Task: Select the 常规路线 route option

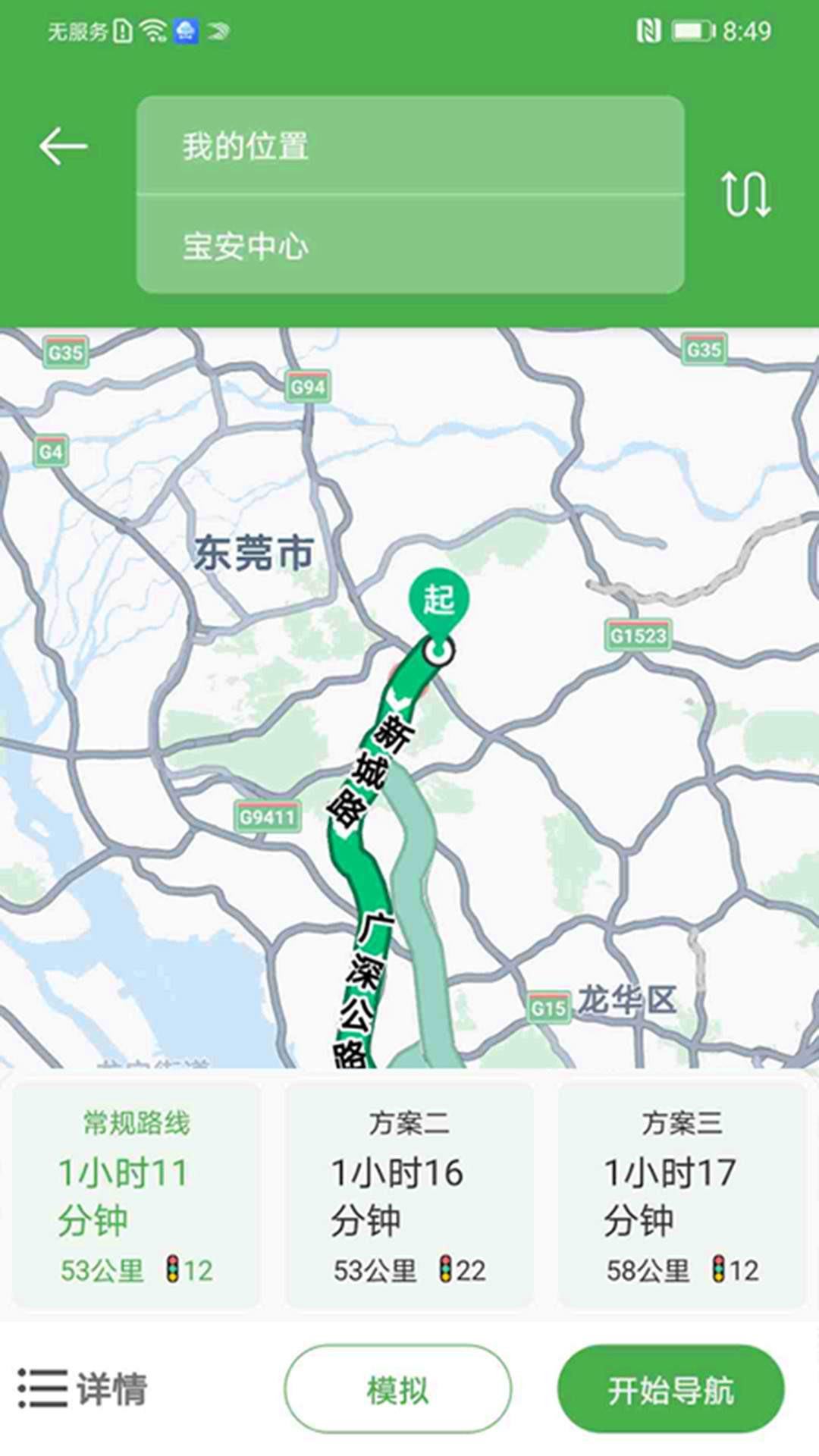Action: tap(137, 1191)
